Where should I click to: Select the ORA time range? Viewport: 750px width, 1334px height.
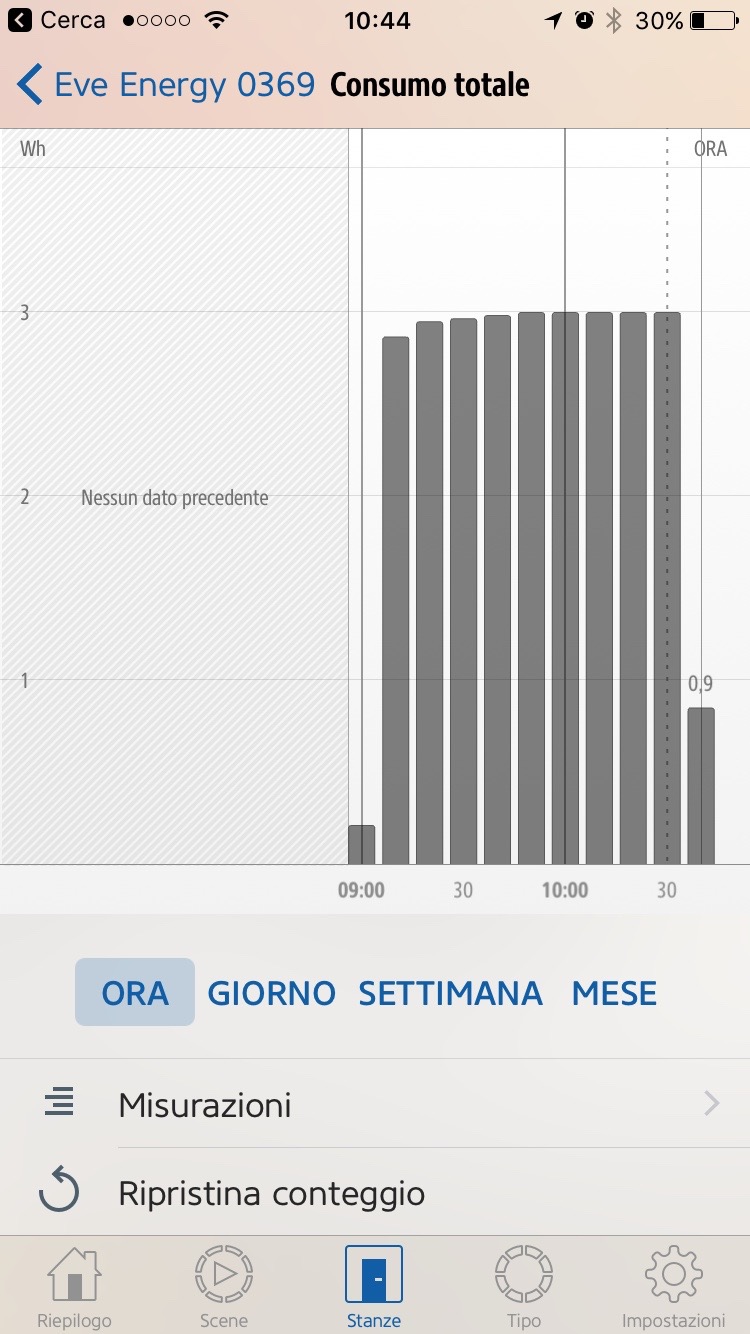[x=135, y=993]
